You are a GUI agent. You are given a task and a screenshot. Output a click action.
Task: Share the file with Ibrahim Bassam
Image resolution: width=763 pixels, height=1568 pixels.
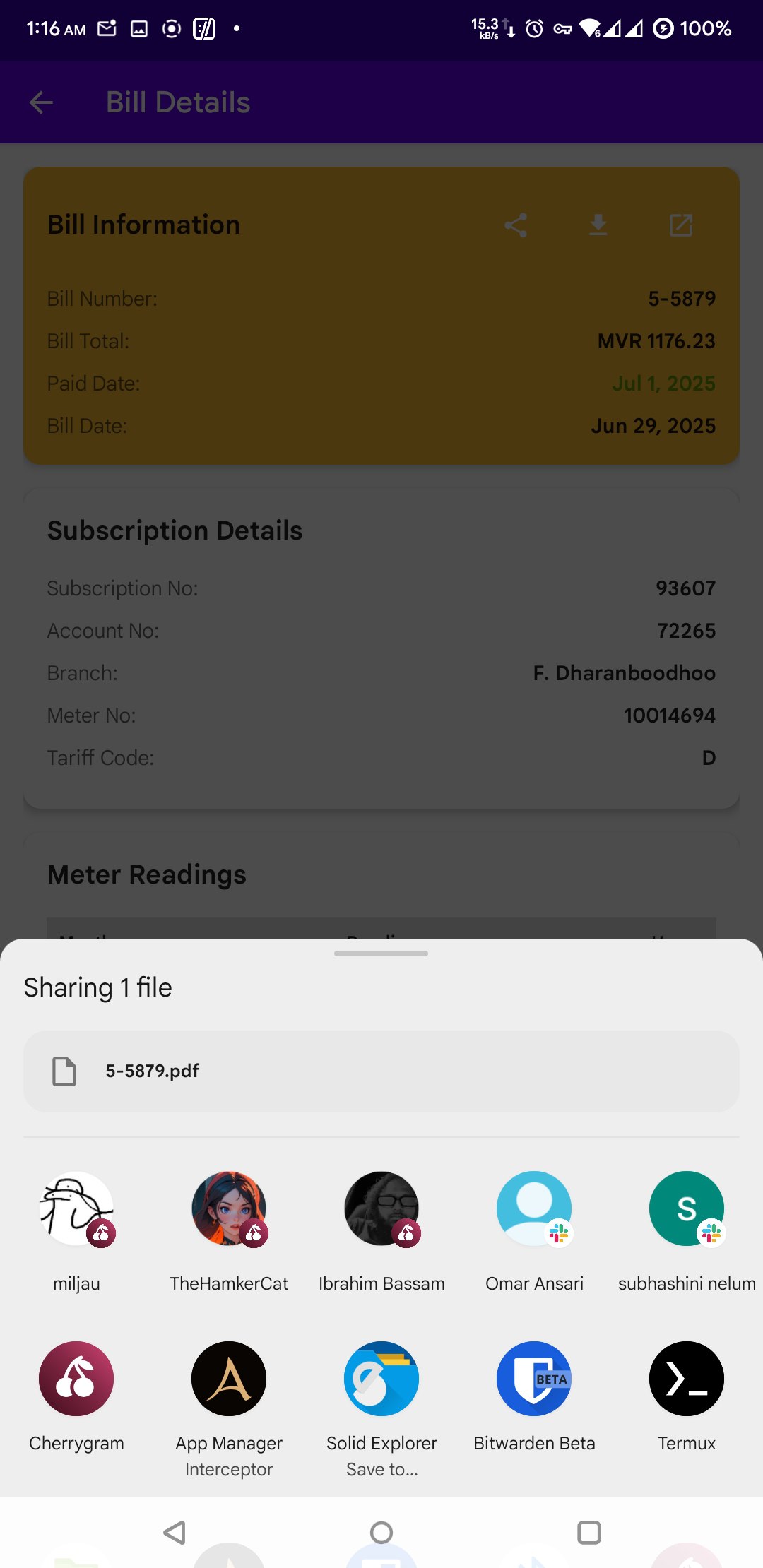(381, 1208)
